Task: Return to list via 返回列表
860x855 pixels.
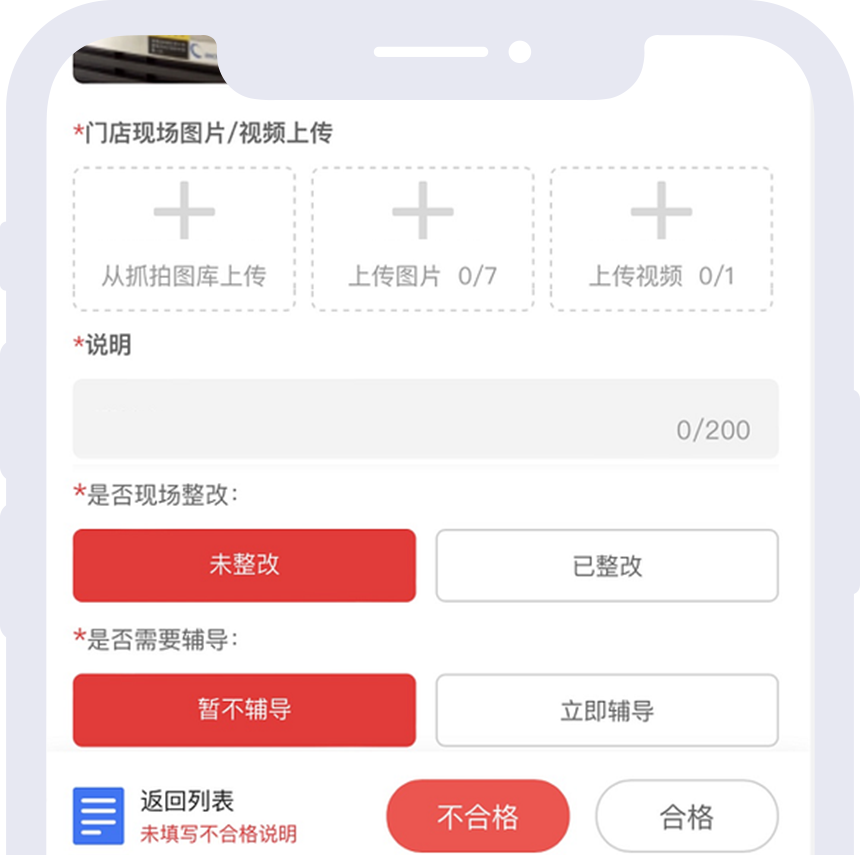Action: [186, 802]
